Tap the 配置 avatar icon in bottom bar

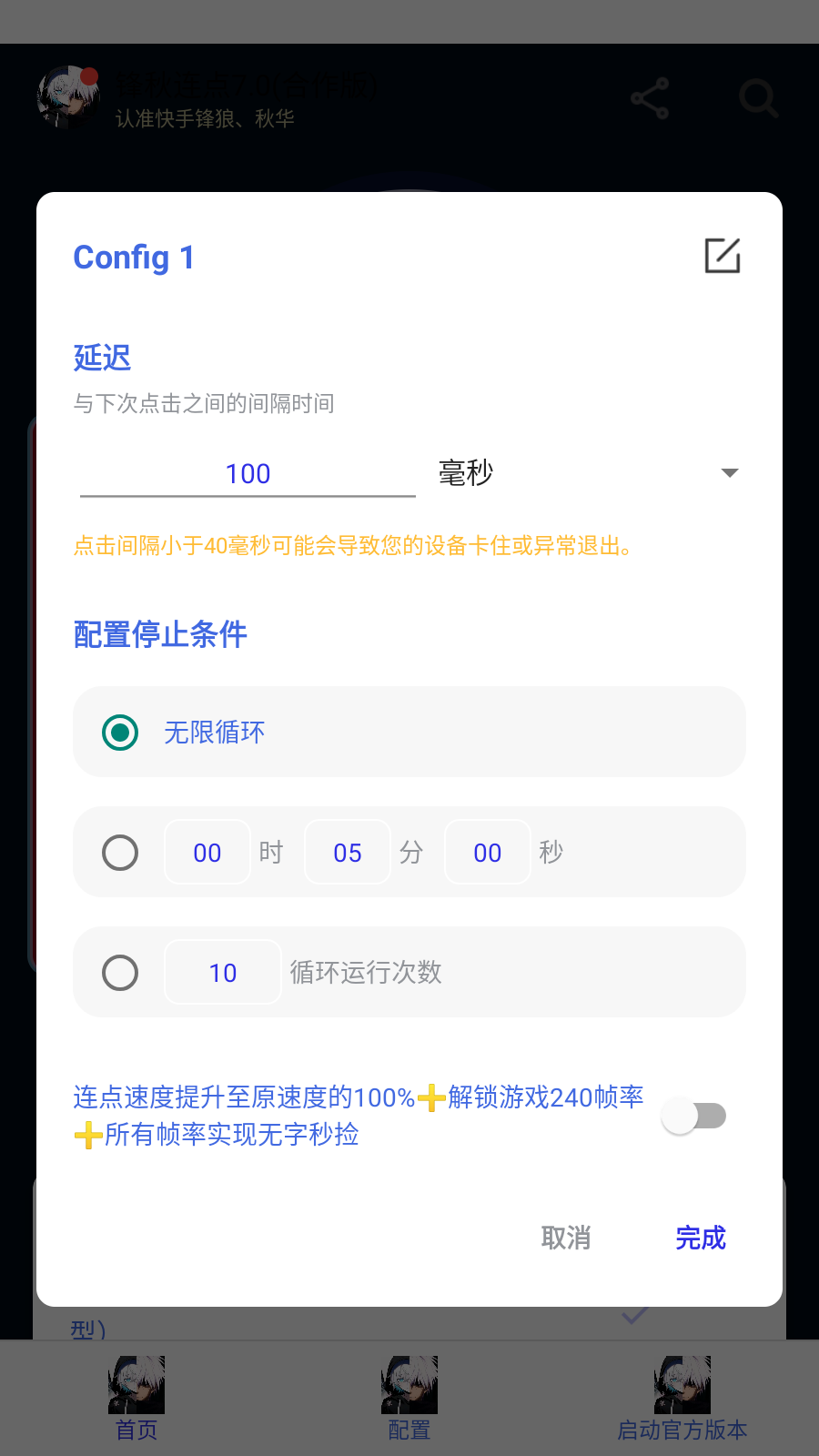pos(409,1384)
